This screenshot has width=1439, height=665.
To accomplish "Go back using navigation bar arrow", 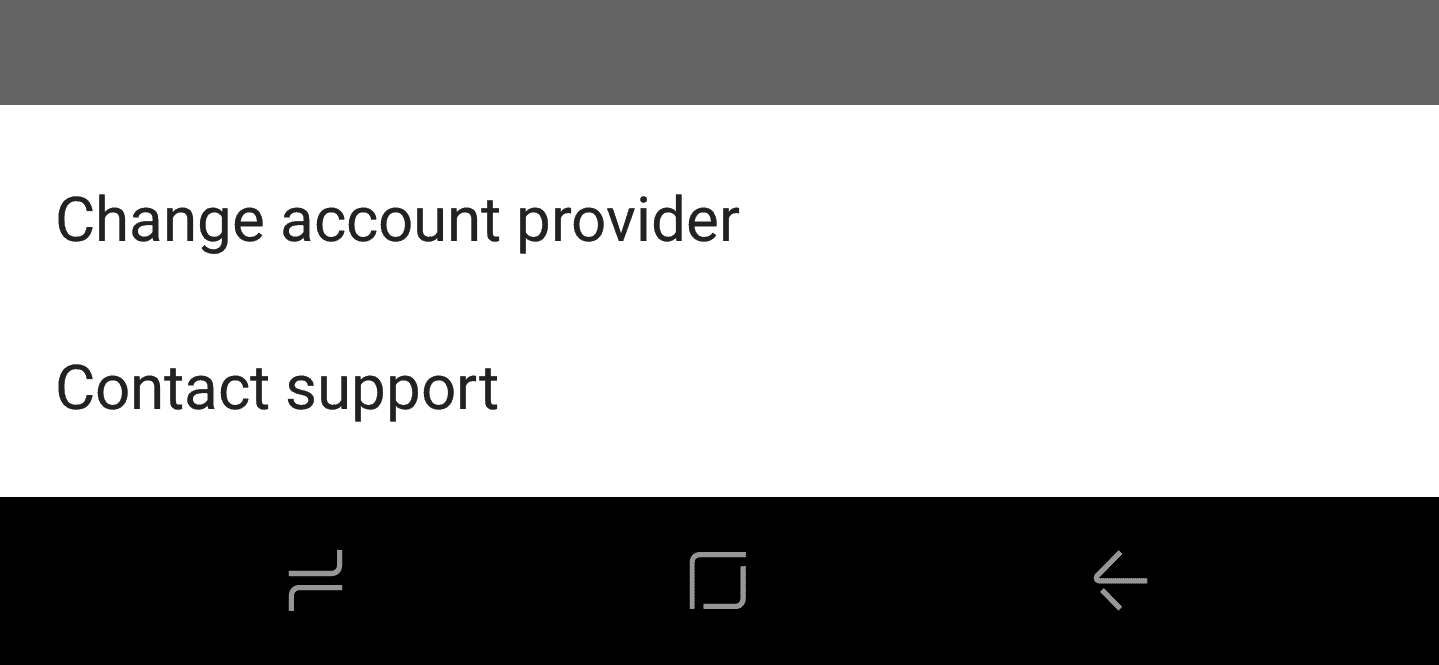I will tap(1120, 580).
